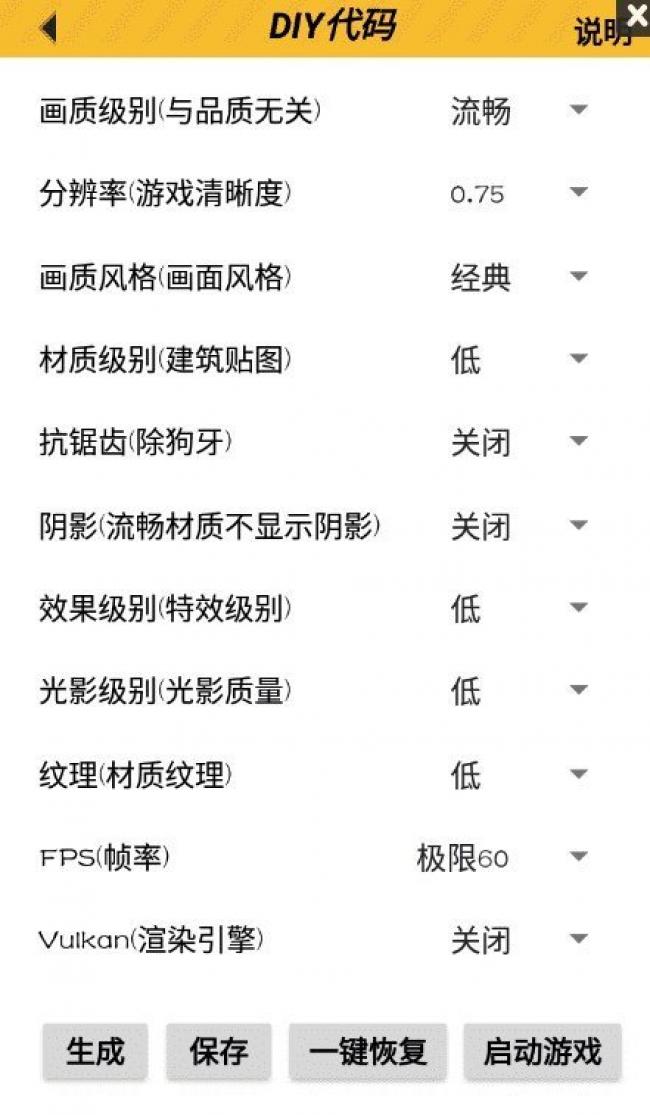650x1115 pixels.
Task: Open the Vulkan rendering dropdown
Action: coord(578,939)
